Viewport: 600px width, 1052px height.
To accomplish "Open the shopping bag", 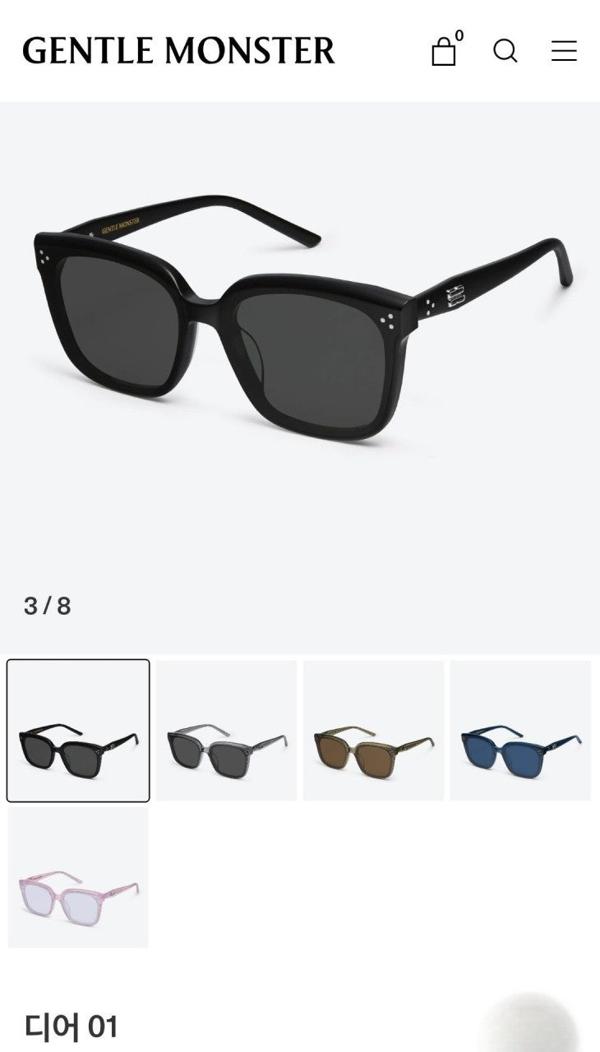I will 444,51.
